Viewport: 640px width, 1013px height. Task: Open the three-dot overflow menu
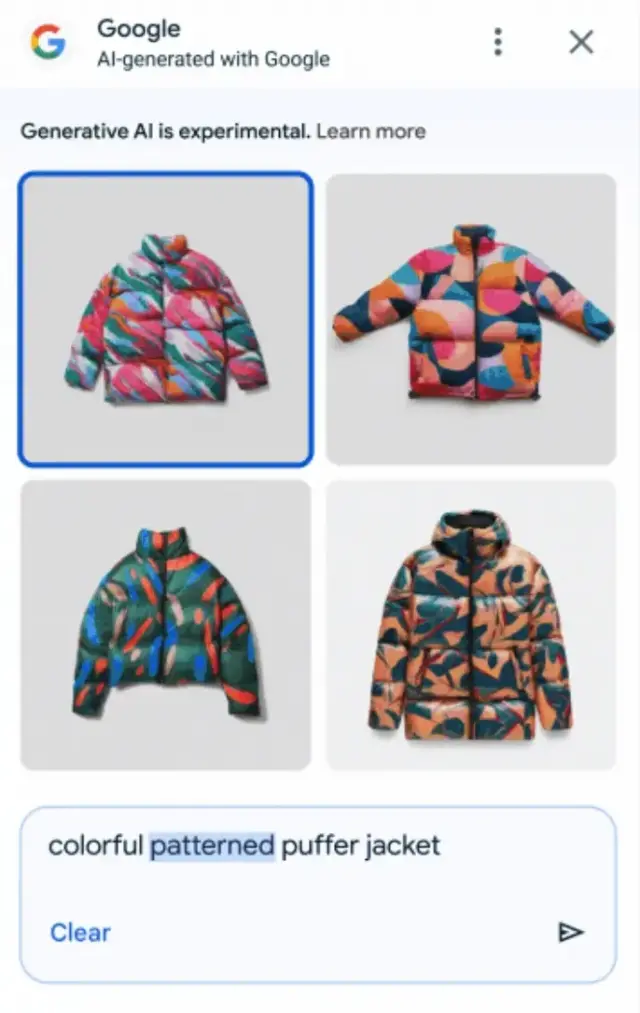click(x=498, y=42)
